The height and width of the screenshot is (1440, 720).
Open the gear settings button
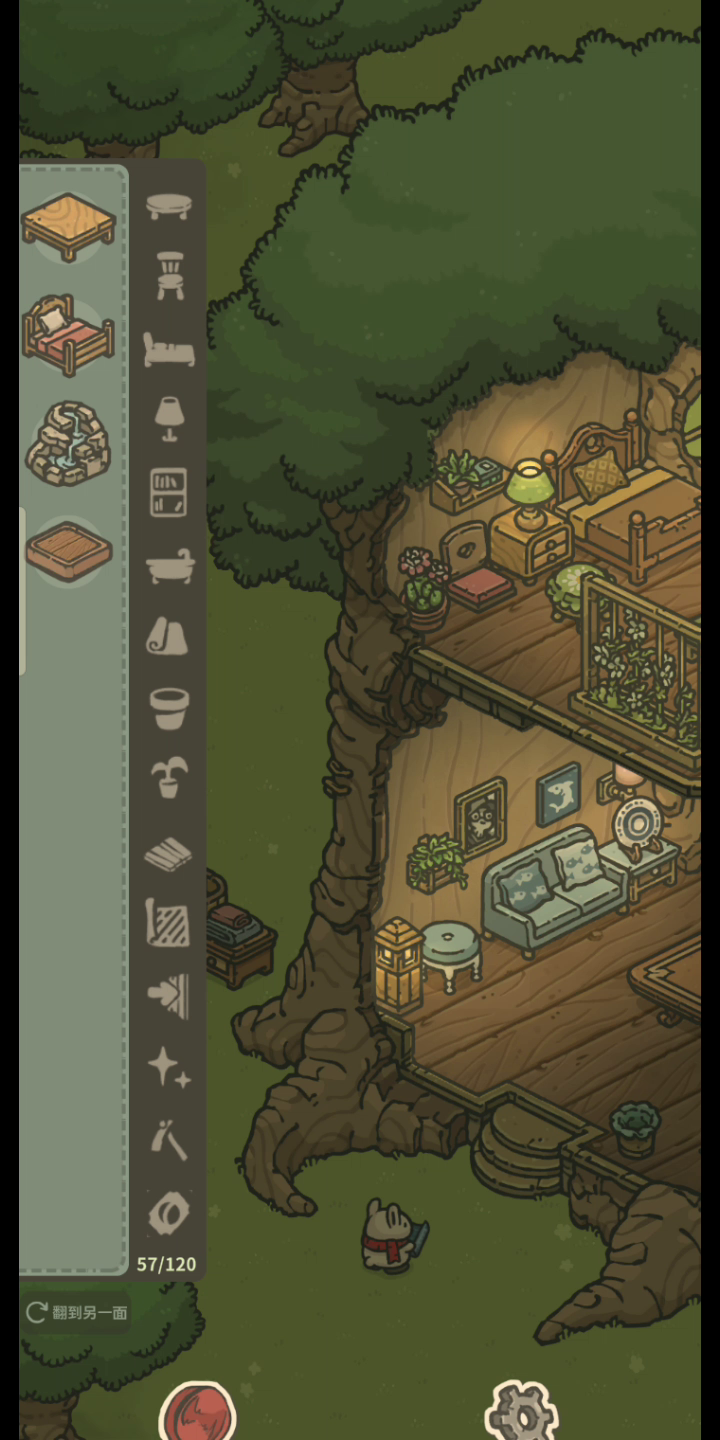tap(521, 1412)
